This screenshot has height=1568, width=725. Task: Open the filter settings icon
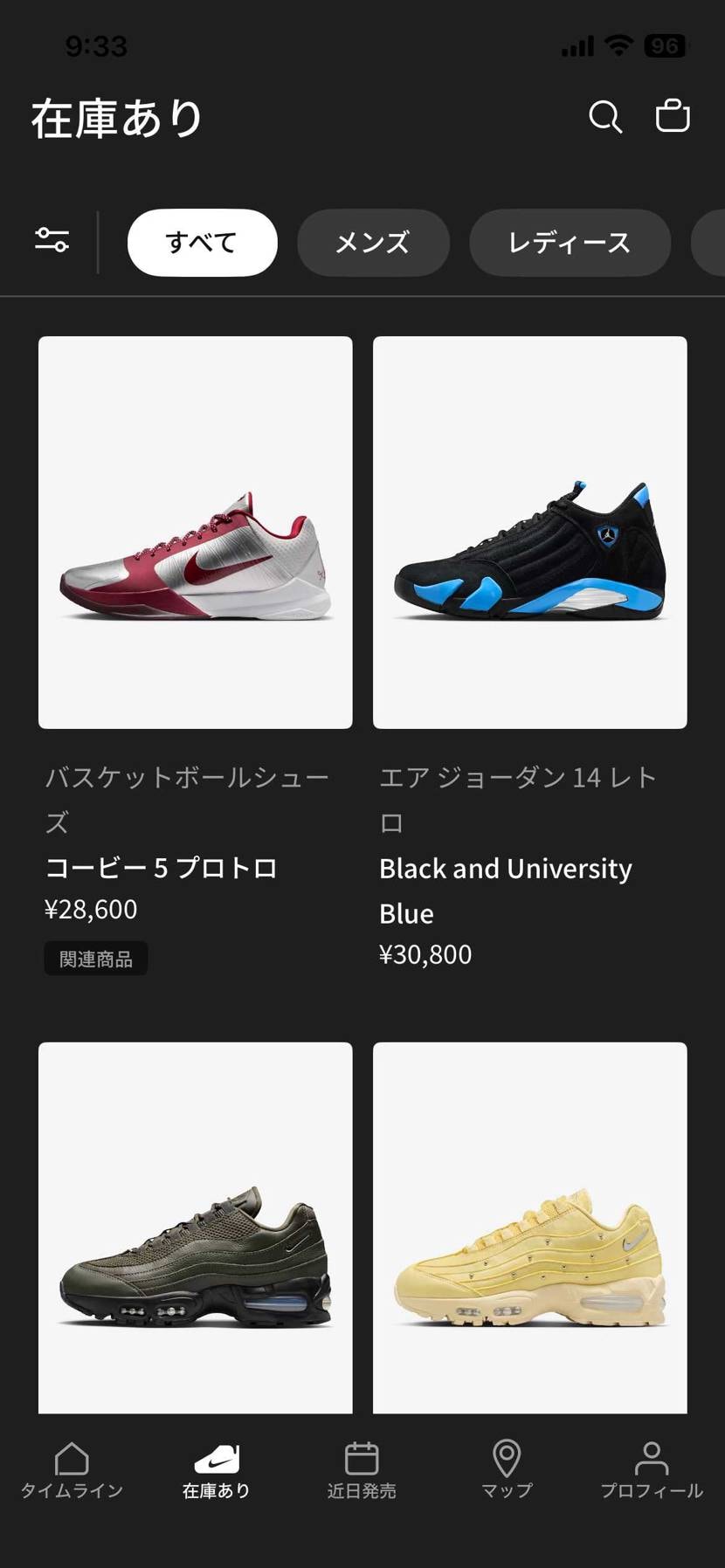click(x=51, y=241)
